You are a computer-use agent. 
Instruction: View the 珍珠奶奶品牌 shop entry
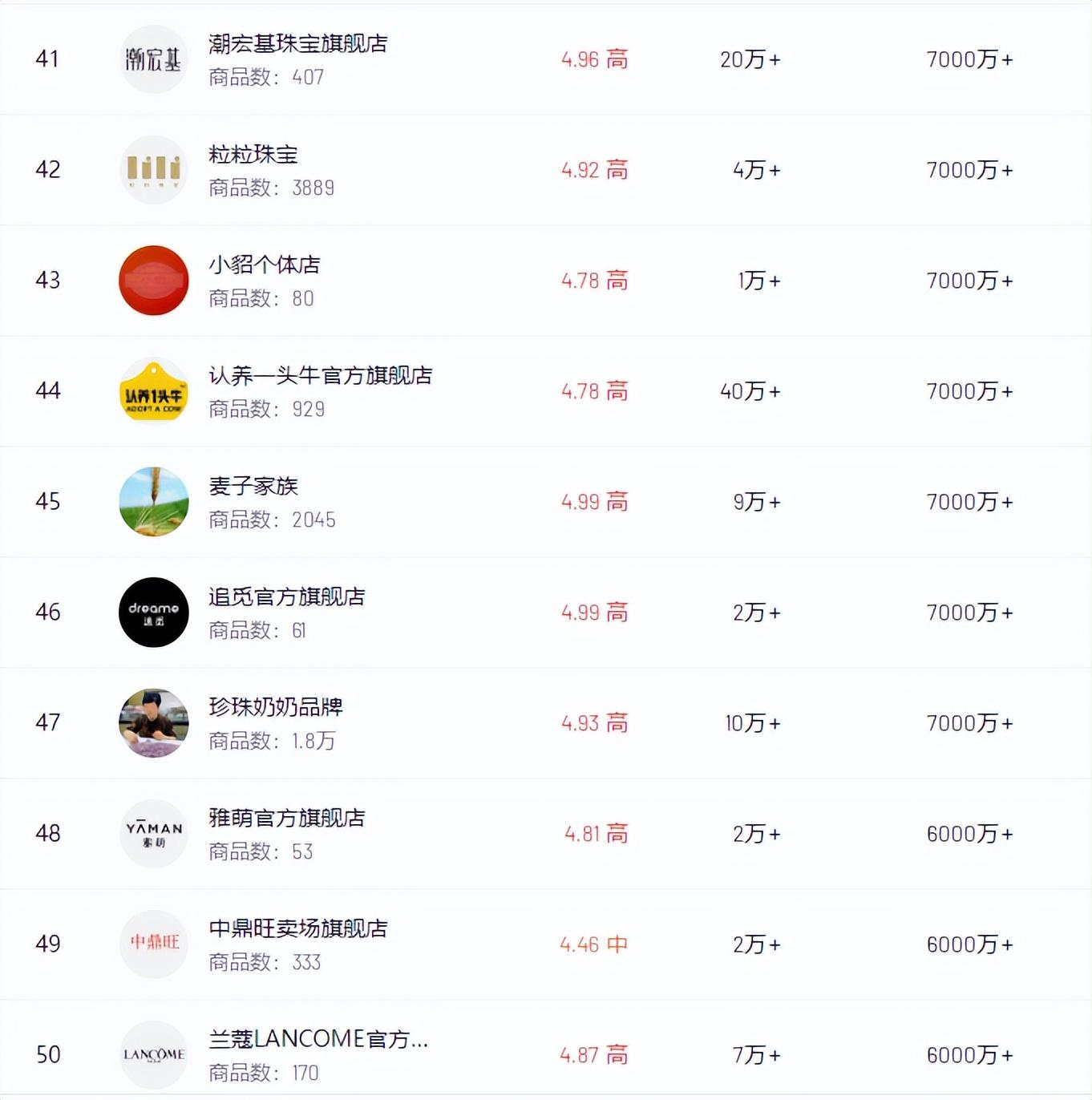point(276,707)
